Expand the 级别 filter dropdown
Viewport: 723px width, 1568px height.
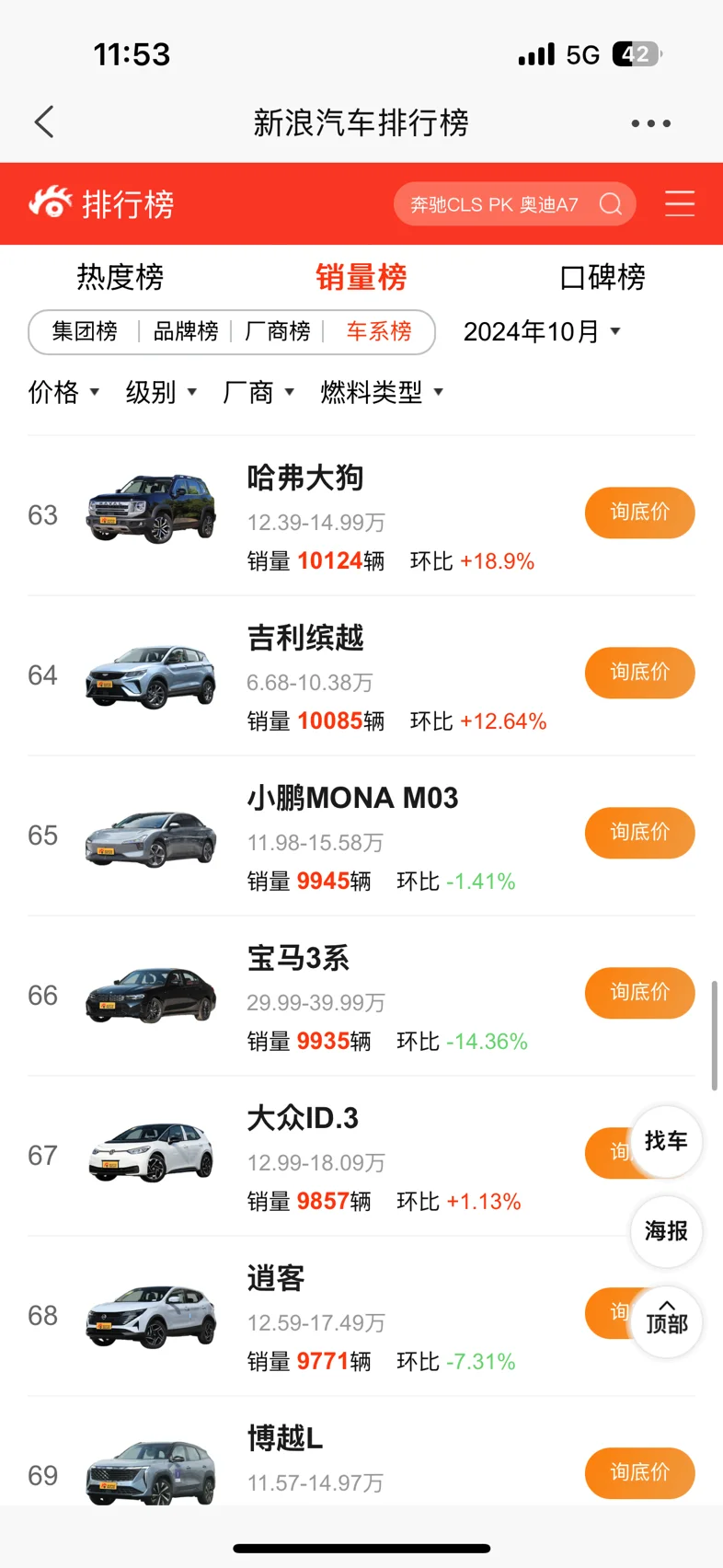point(161,392)
